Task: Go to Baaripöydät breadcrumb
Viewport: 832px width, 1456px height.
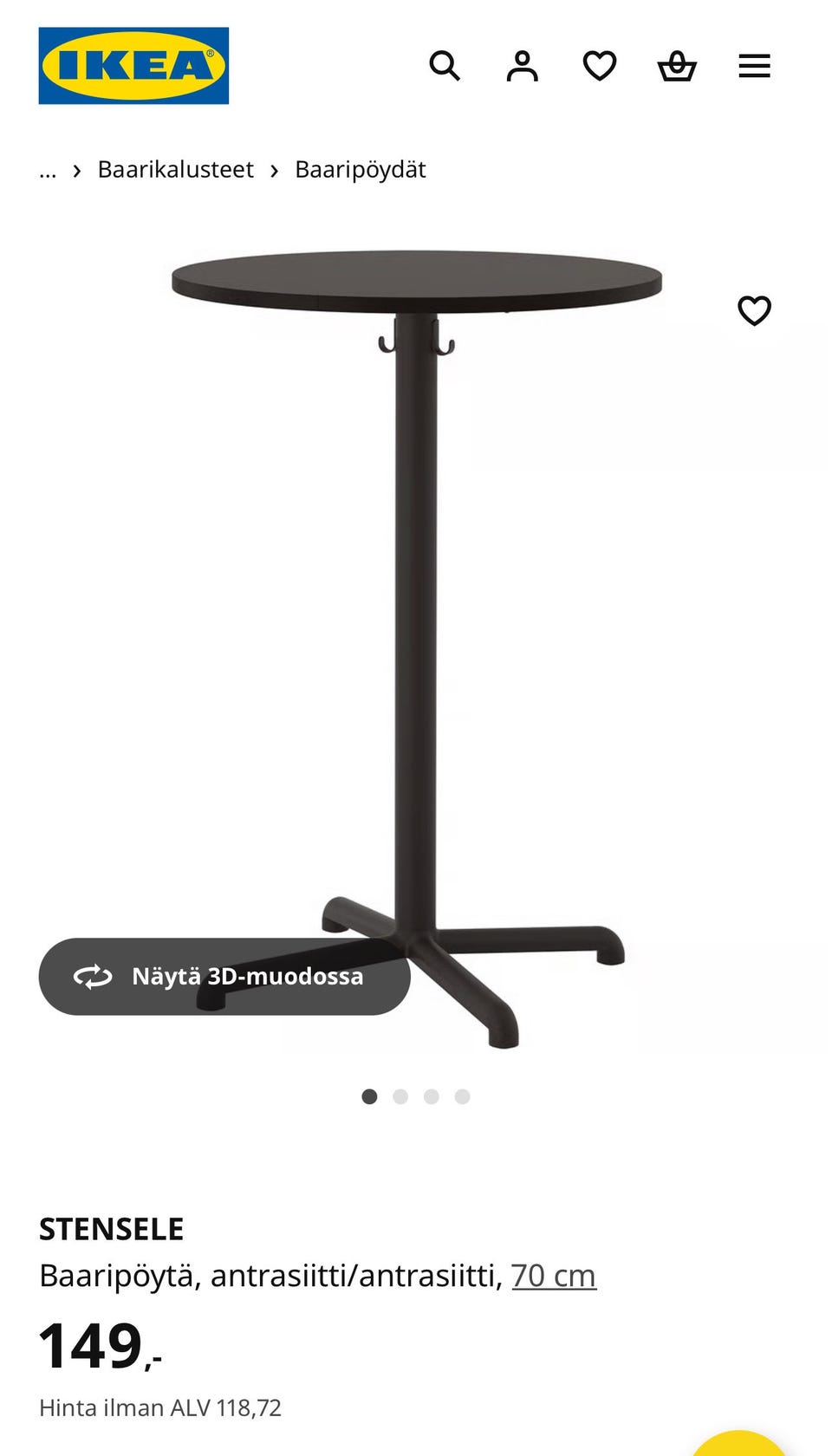Action: point(360,170)
